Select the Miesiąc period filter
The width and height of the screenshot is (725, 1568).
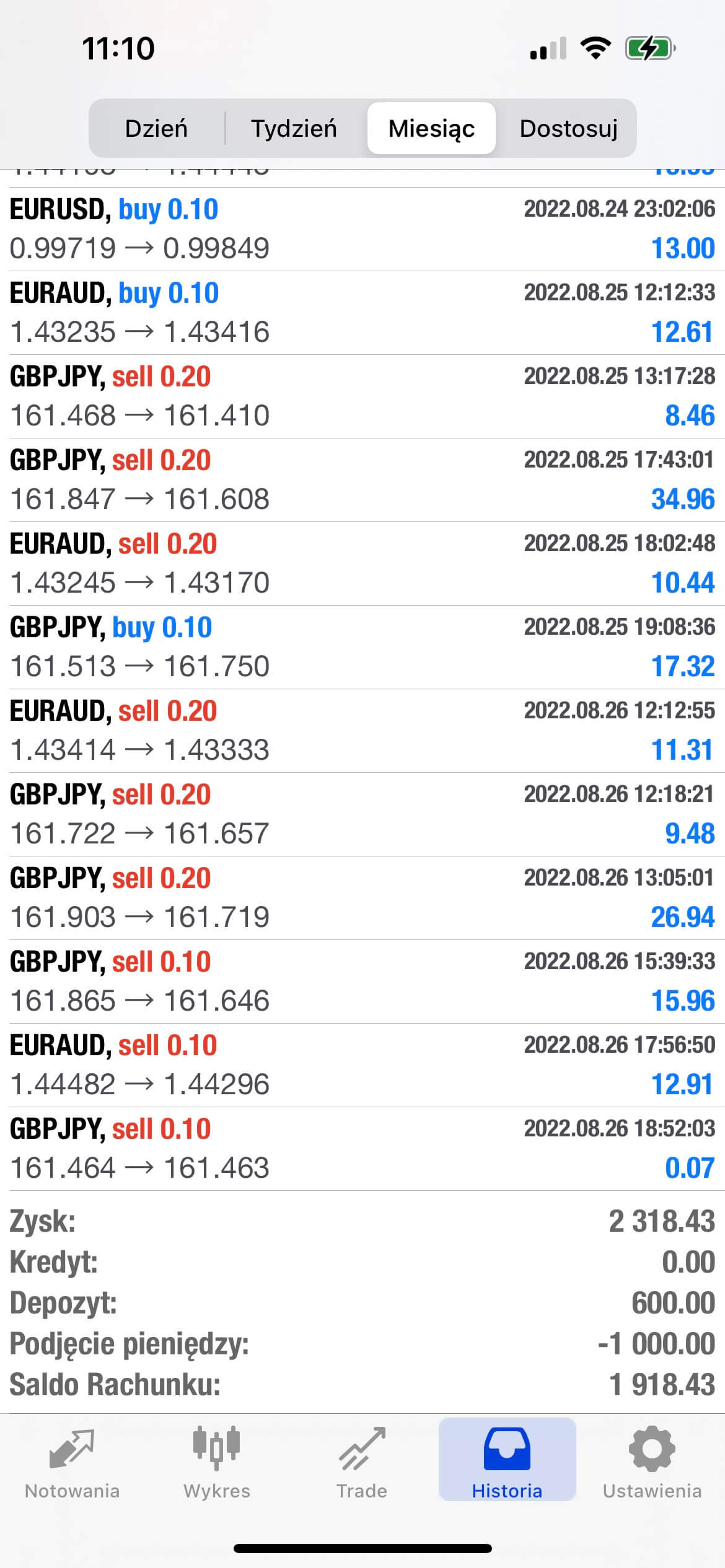tap(431, 128)
